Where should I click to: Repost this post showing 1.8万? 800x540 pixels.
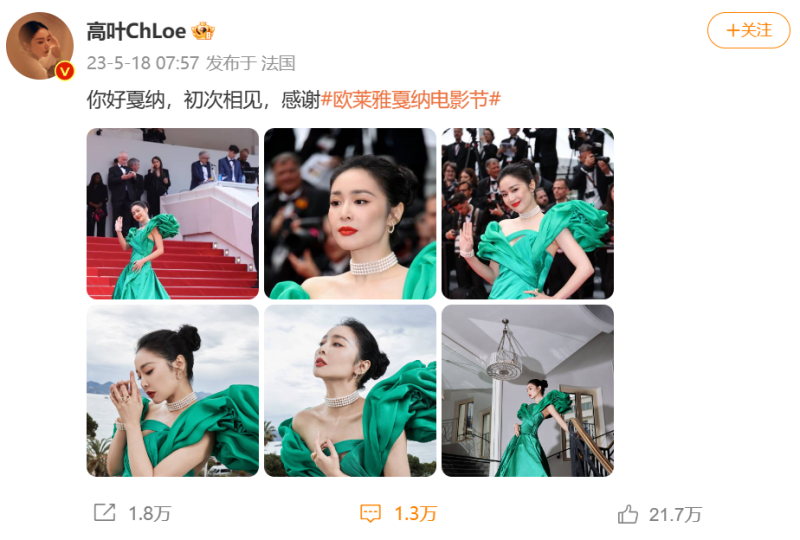[x=133, y=513]
